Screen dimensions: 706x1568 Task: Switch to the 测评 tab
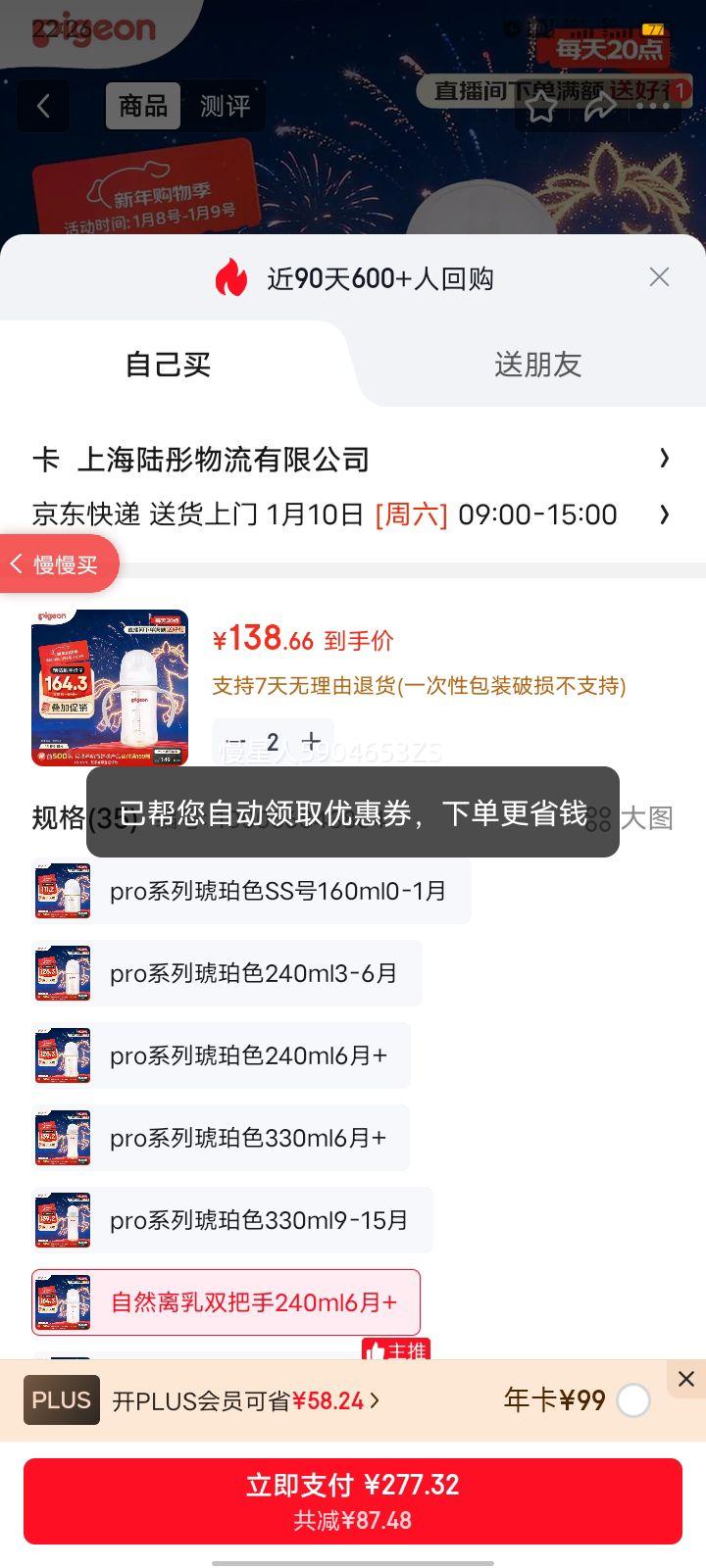pos(227,107)
